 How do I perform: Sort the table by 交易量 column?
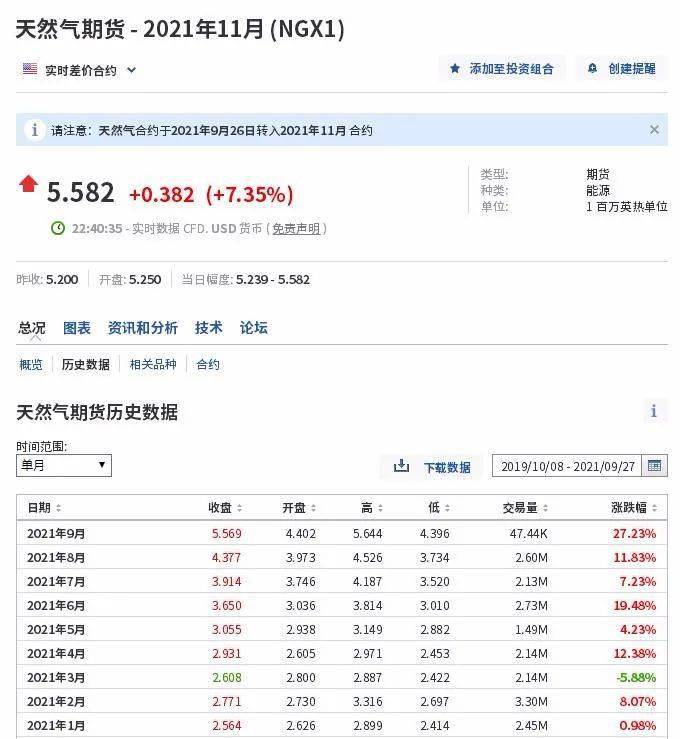click(526, 508)
